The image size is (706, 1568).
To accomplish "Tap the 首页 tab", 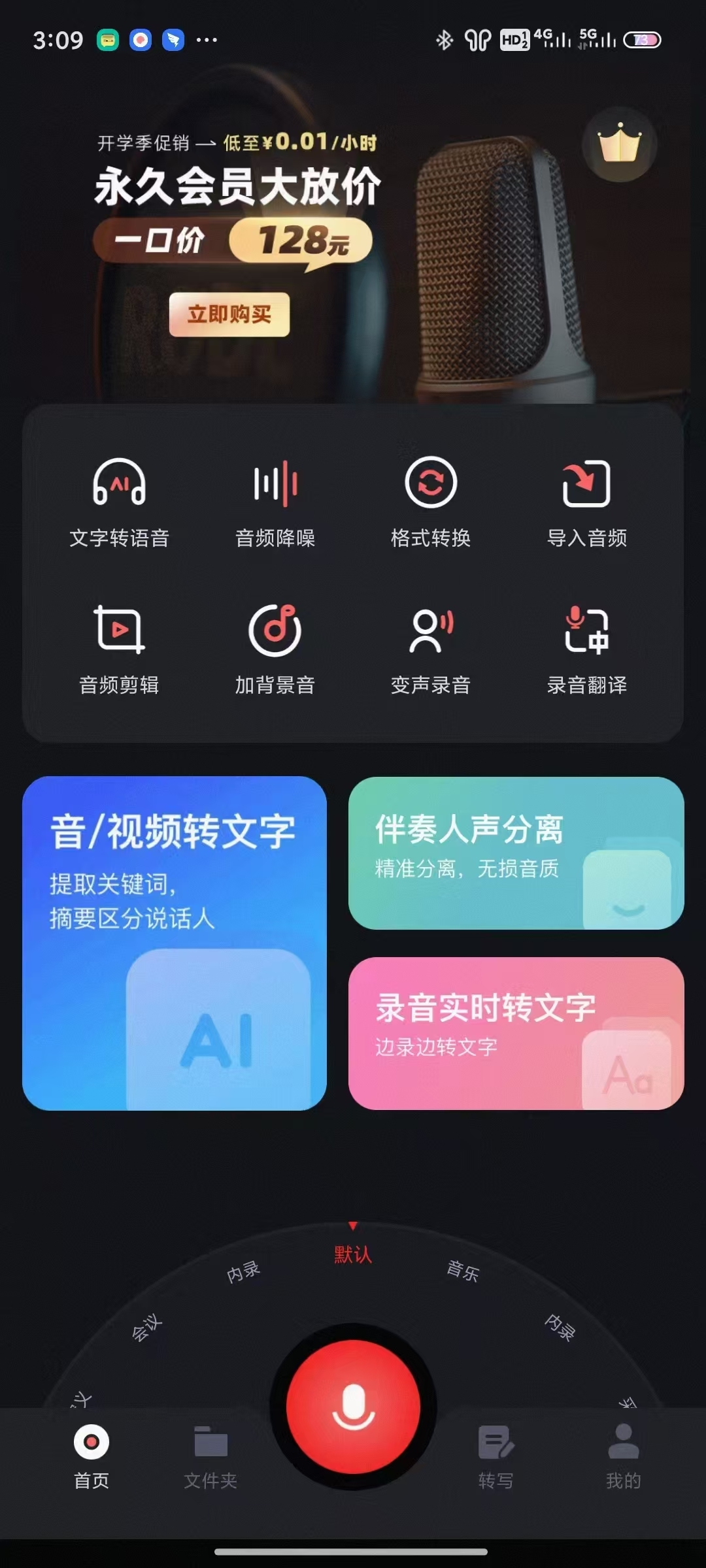I will (92, 1457).
